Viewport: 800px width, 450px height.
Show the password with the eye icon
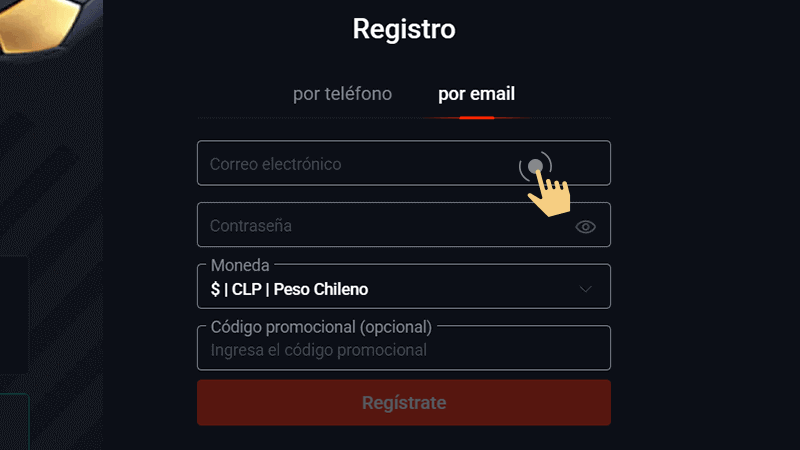coord(586,227)
